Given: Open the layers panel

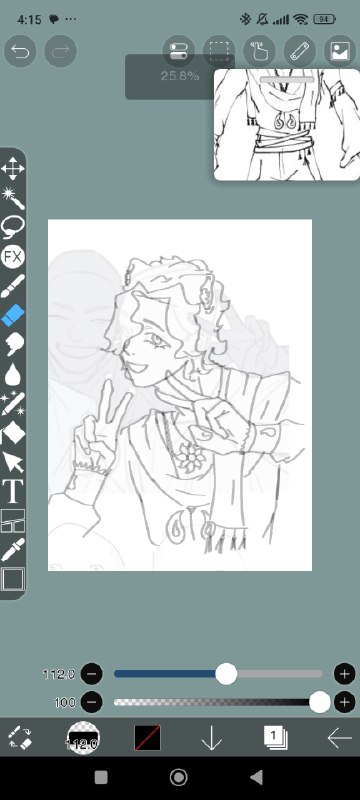Looking at the screenshot, I should point(275,738).
